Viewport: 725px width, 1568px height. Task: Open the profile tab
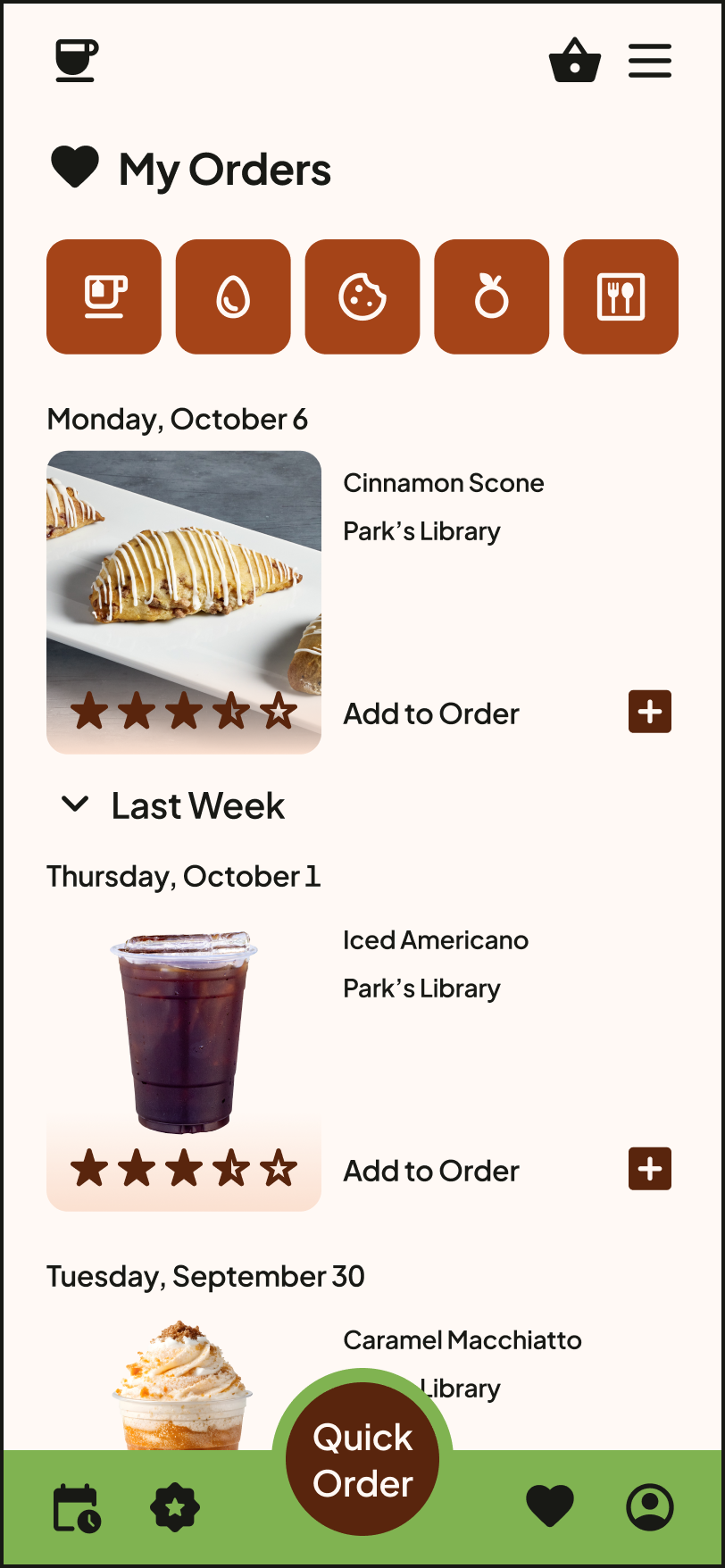pos(649,1507)
